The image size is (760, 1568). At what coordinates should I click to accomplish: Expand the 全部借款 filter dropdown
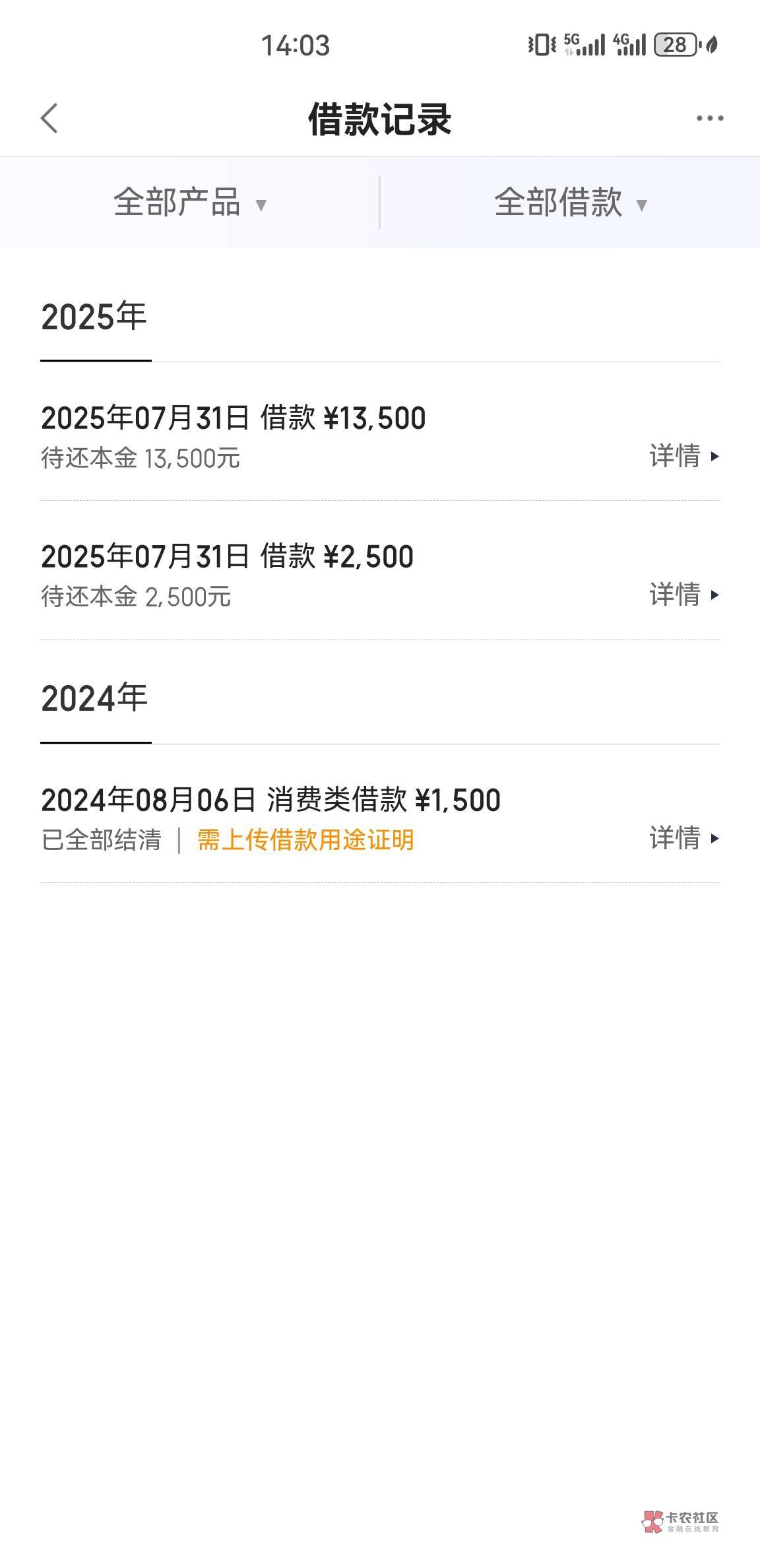pyautogui.click(x=571, y=203)
